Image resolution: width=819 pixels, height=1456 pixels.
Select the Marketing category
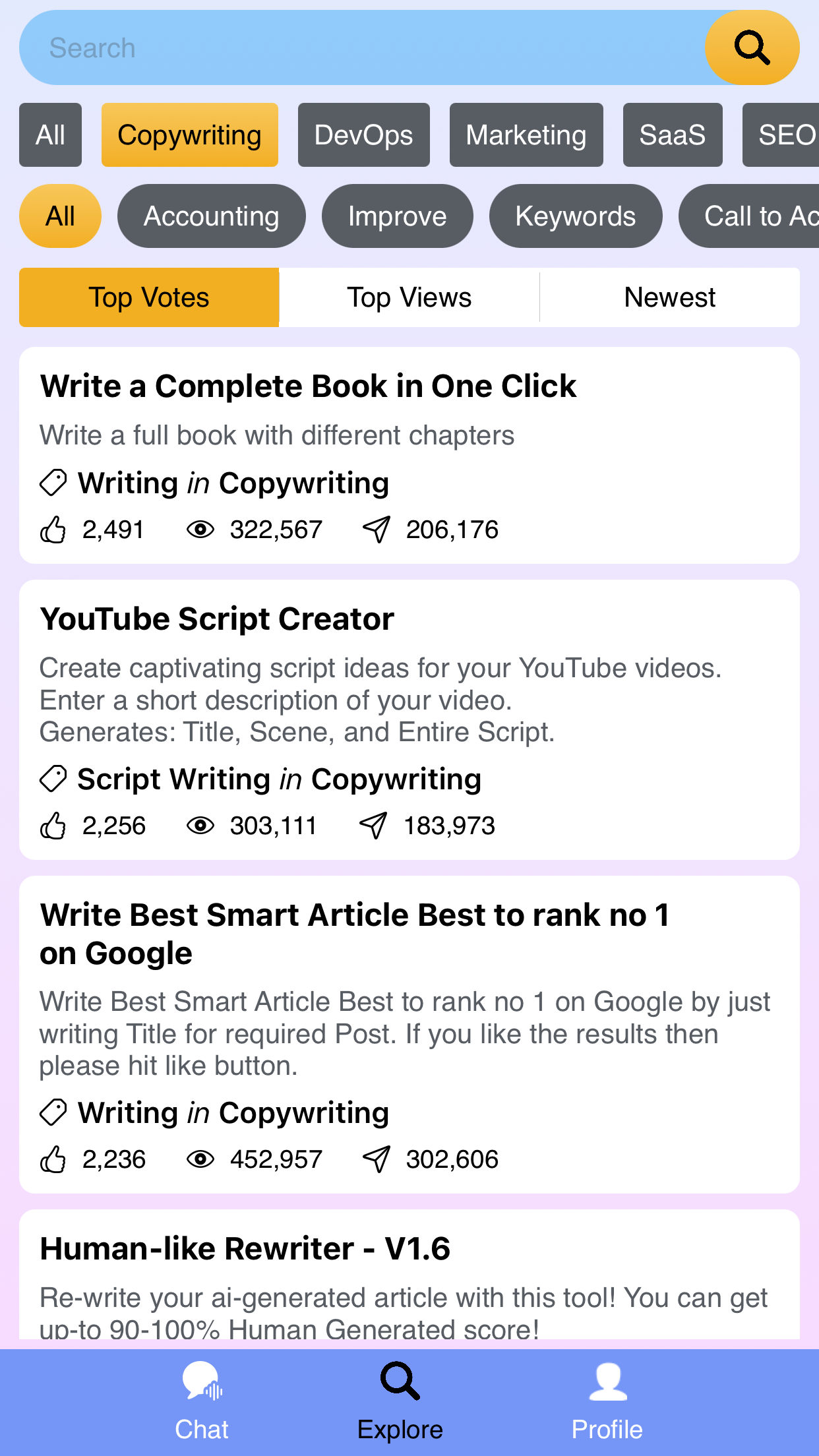[x=526, y=135]
